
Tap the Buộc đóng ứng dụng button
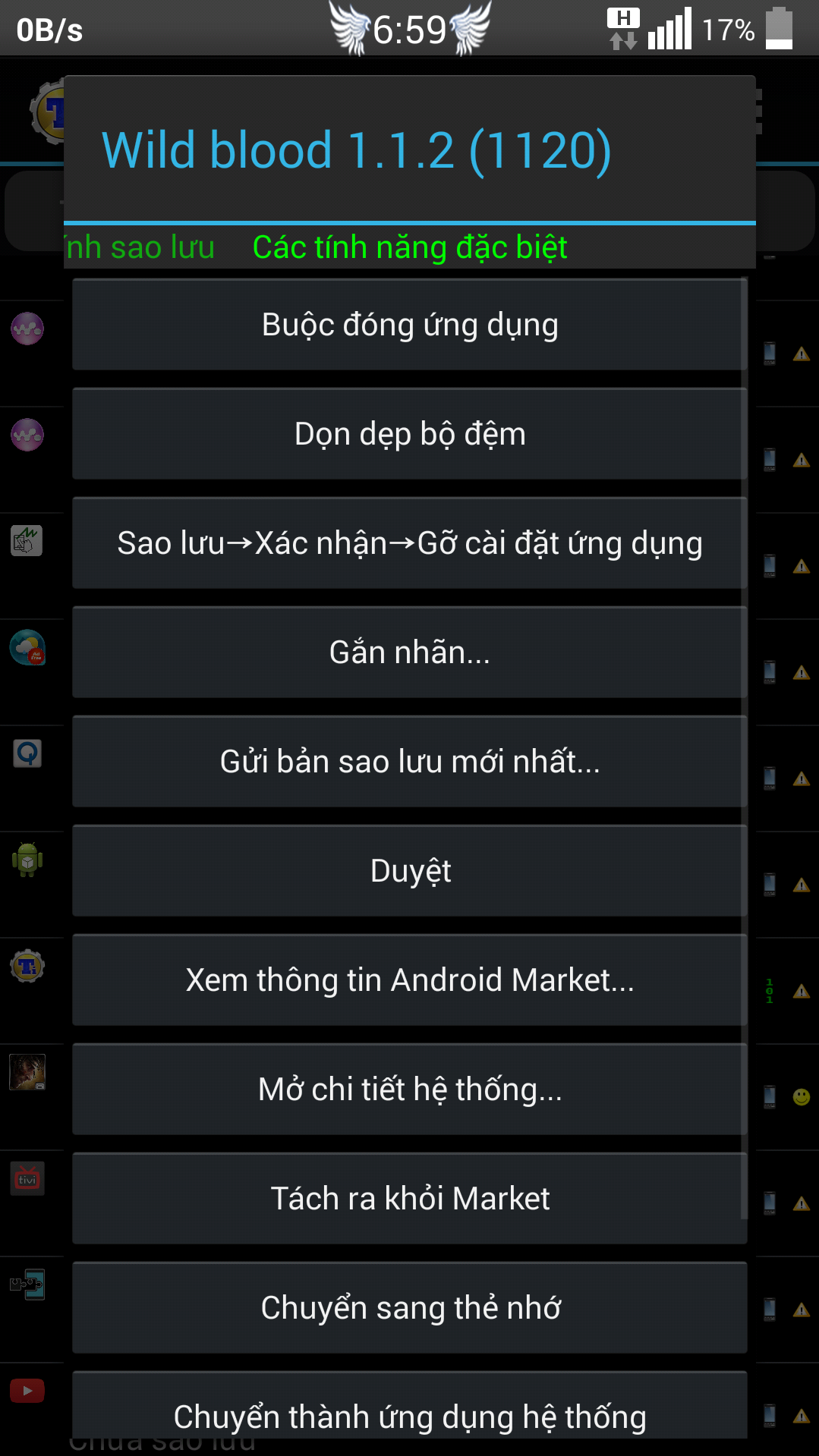point(410,325)
